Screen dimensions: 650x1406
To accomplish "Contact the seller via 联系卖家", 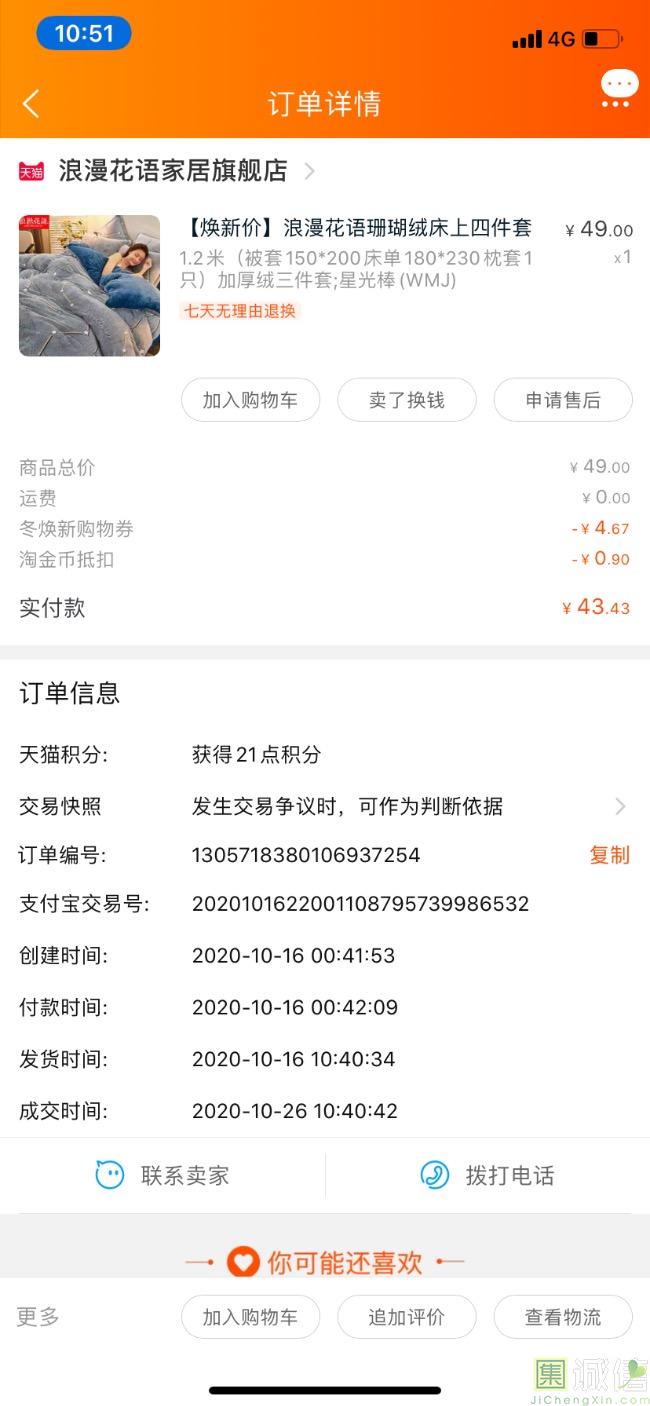I will (x=163, y=1175).
